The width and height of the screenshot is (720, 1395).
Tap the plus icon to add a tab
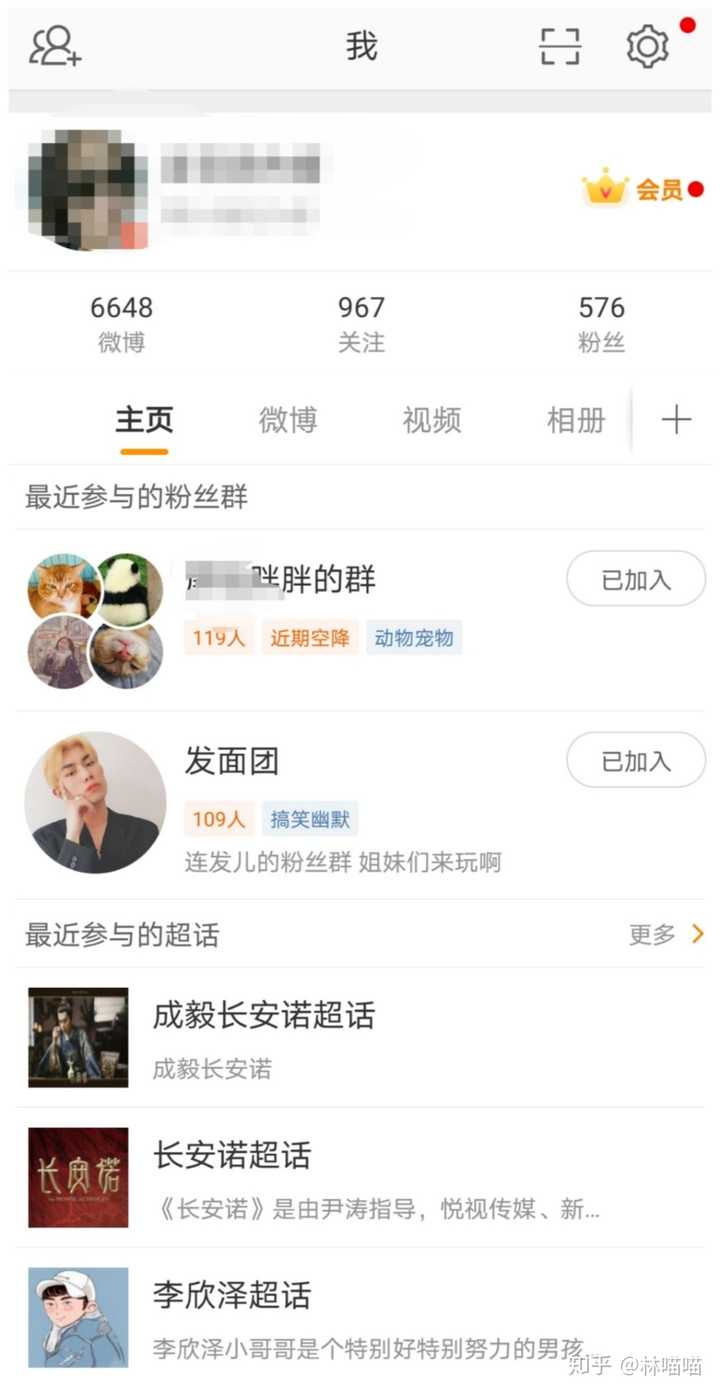point(676,419)
